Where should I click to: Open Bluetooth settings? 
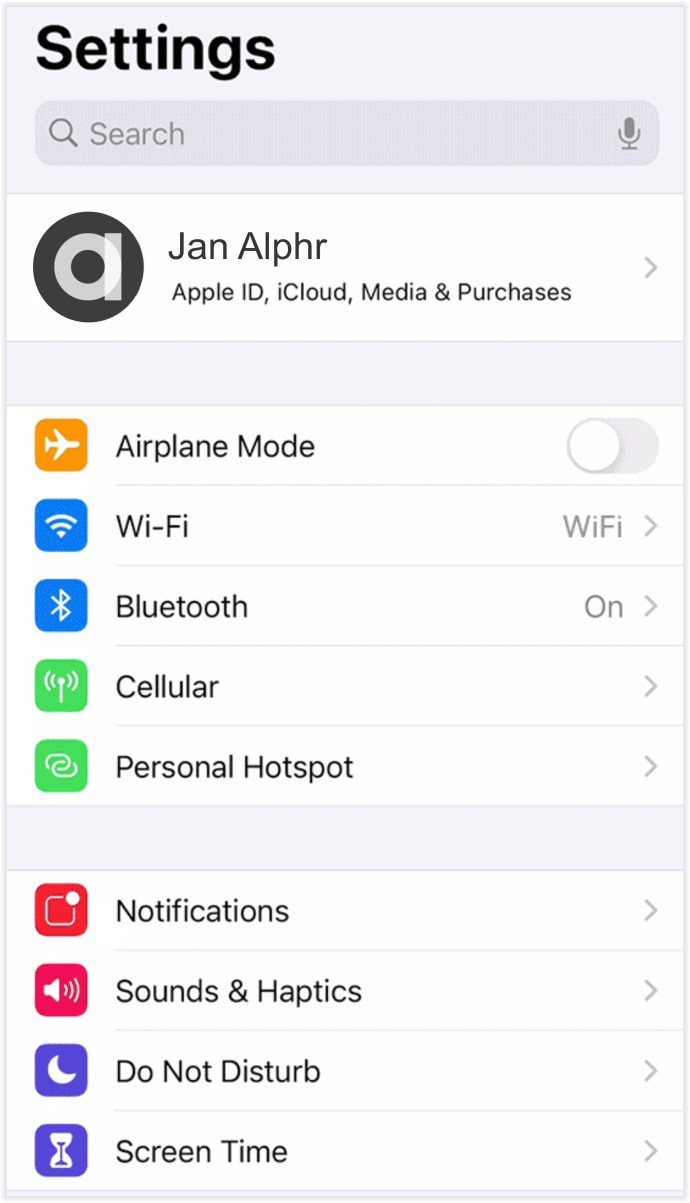pos(345,606)
